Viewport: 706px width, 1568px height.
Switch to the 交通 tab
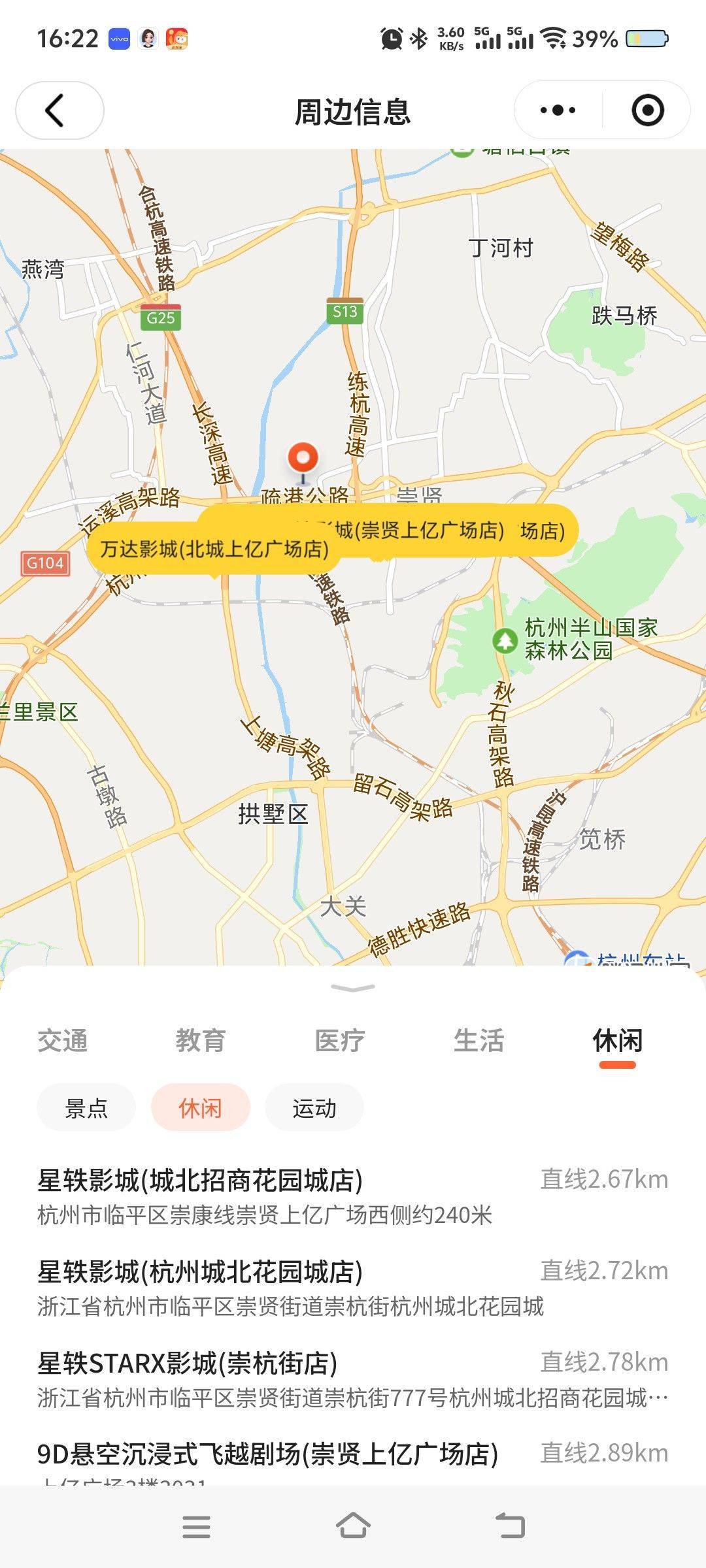pos(63,1041)
